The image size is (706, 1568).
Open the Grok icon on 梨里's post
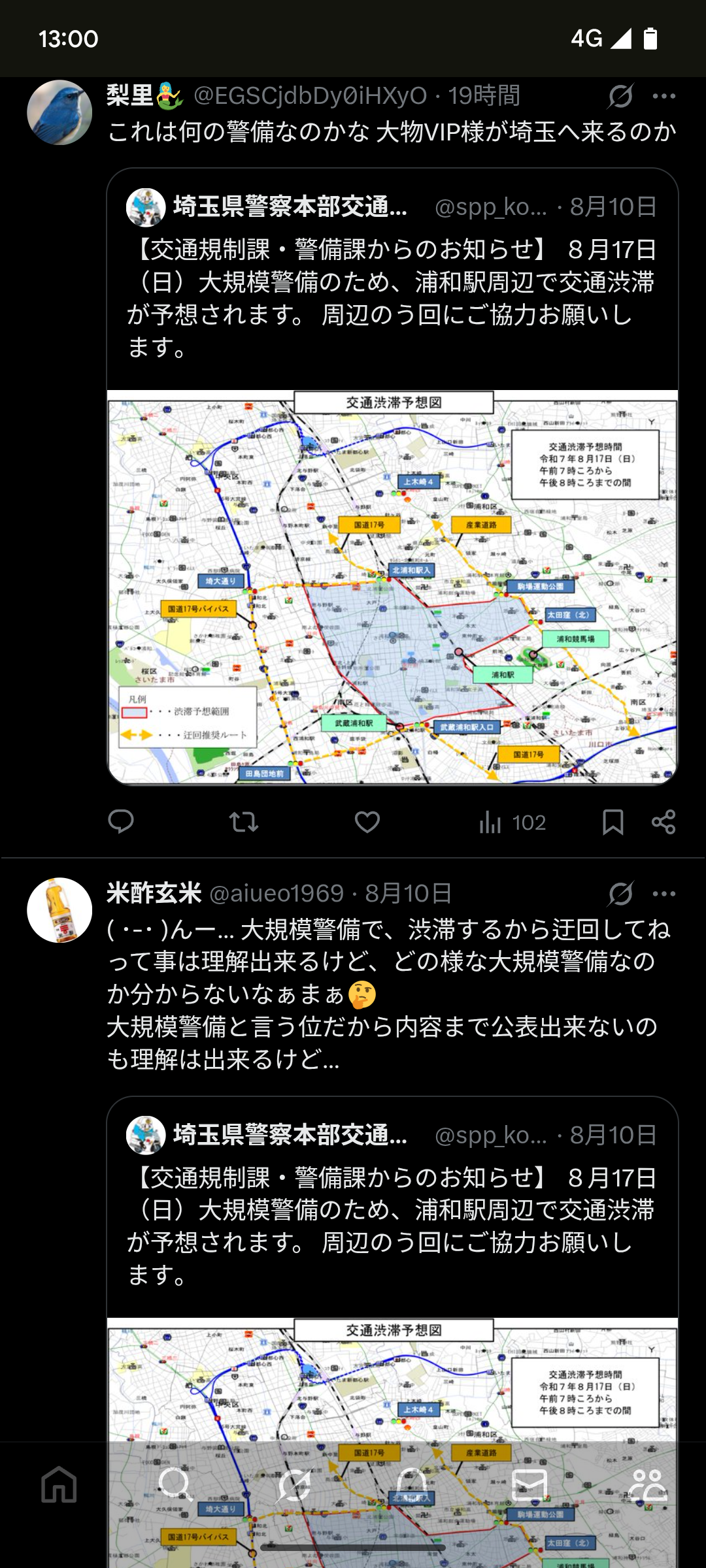coord(620,96)
